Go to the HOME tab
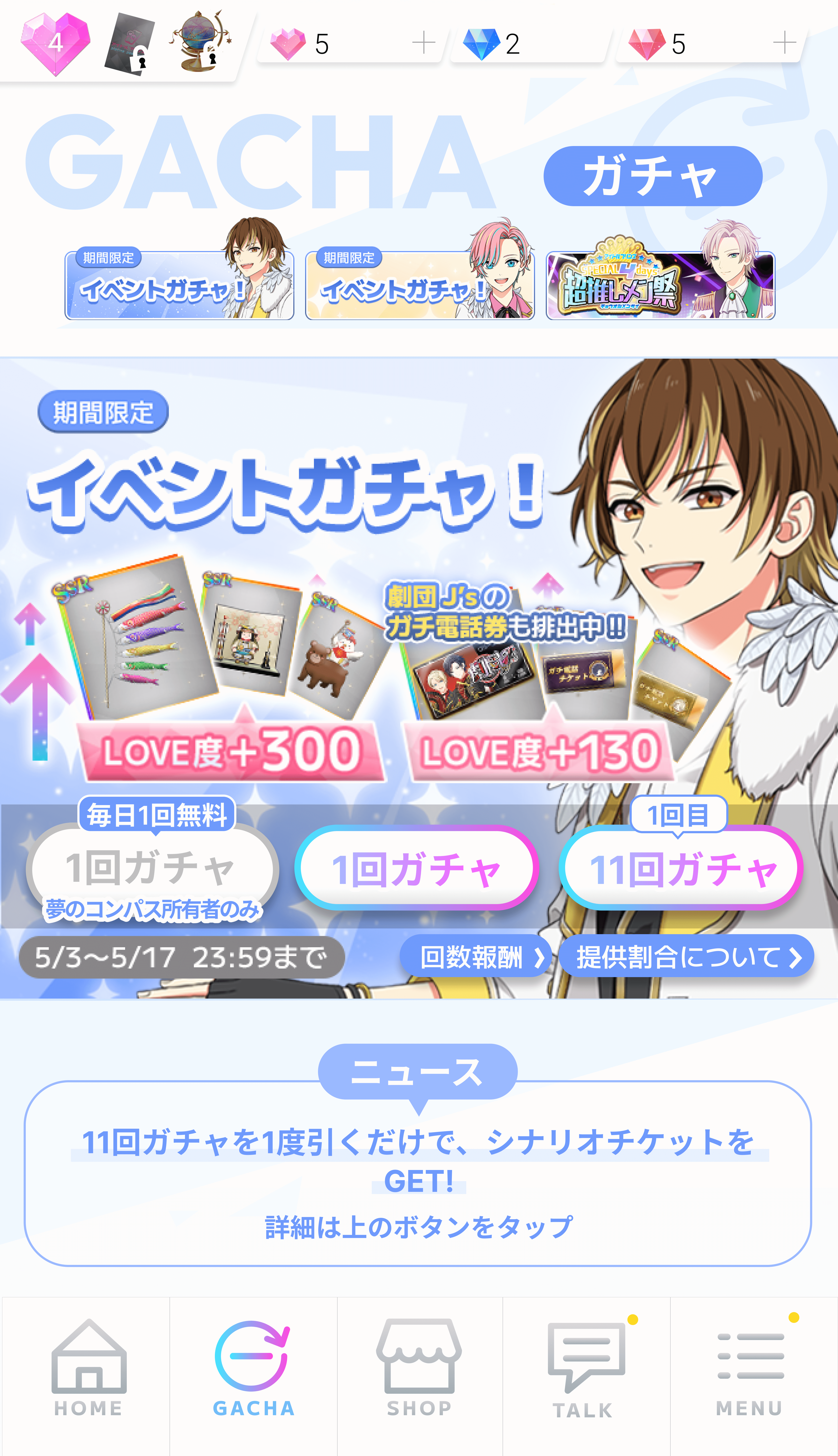The width and height of the screenshot is (838, 1456). click(88, 1369)
